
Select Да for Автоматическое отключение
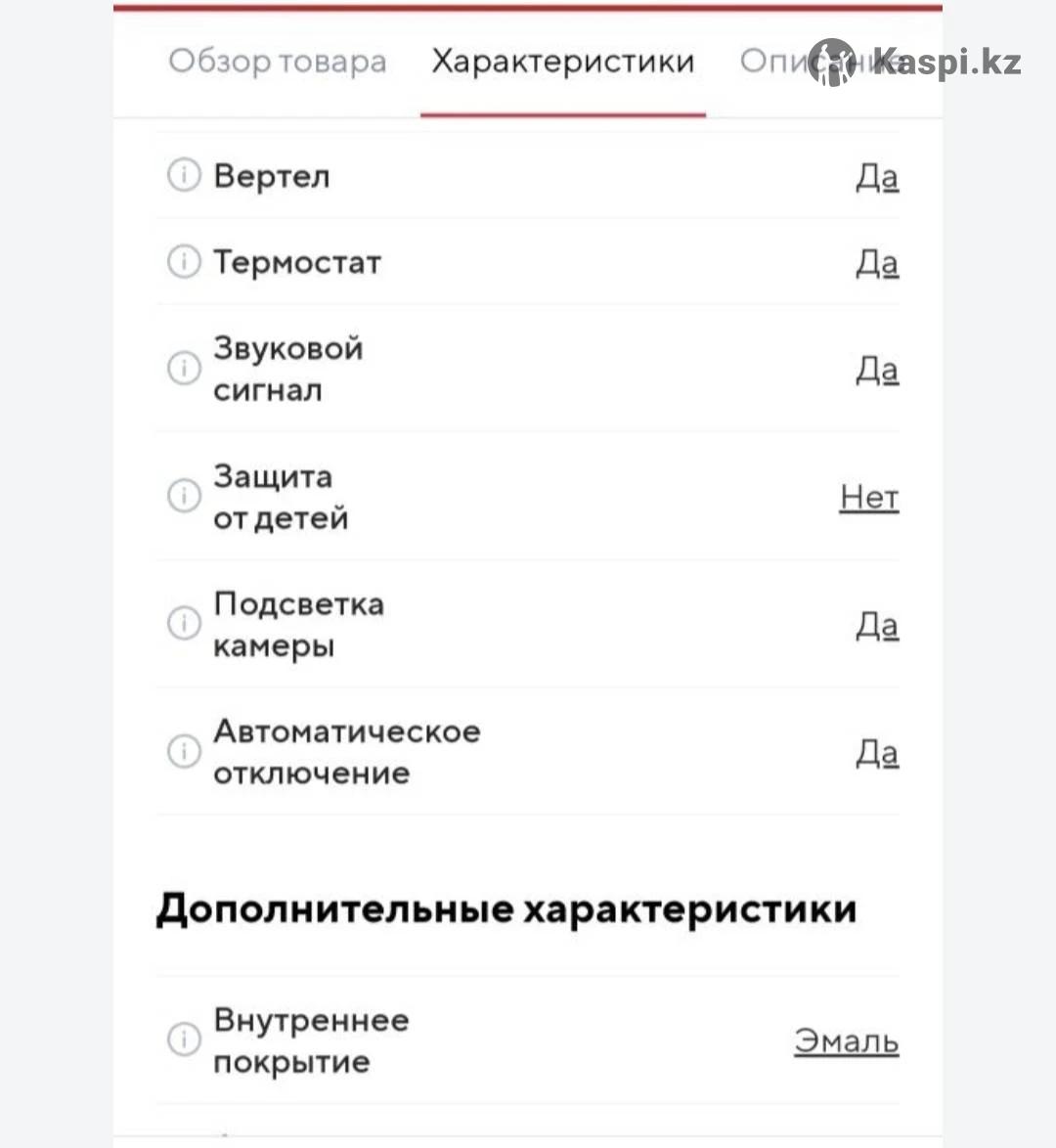(x=877, y=753)
